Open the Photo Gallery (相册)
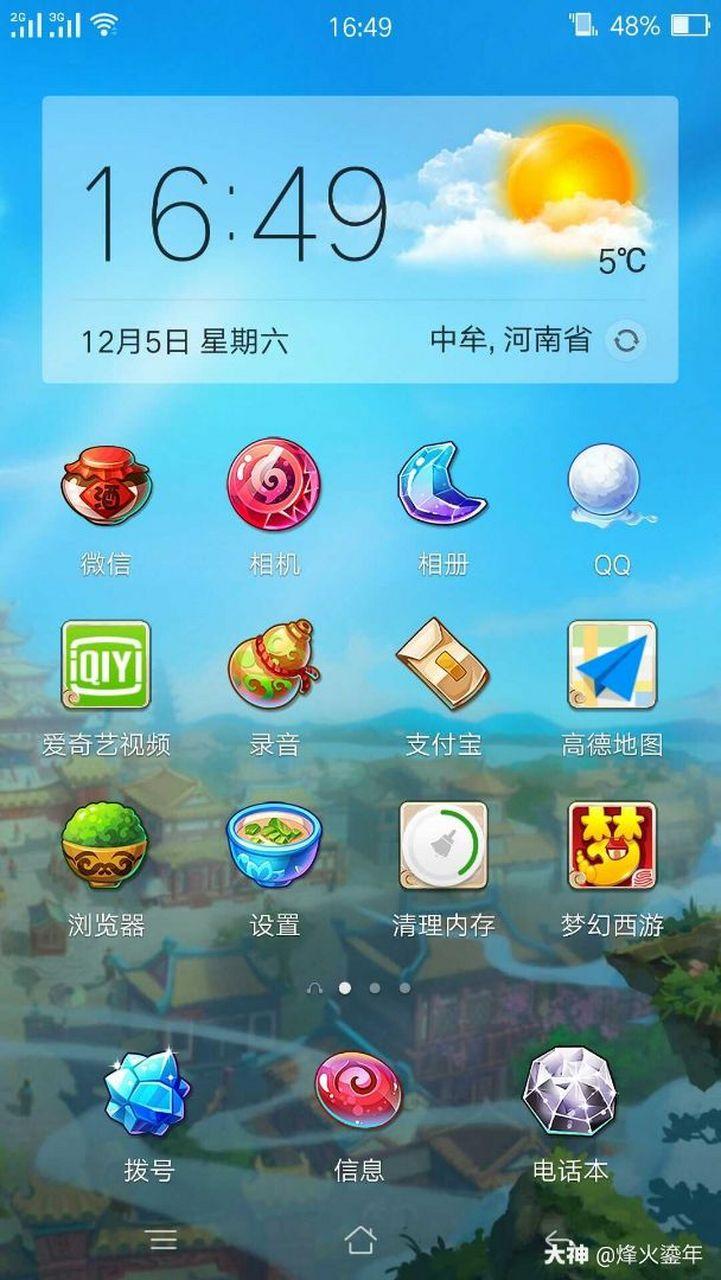This screenshot has width=721, height=1280. (444, 490)
